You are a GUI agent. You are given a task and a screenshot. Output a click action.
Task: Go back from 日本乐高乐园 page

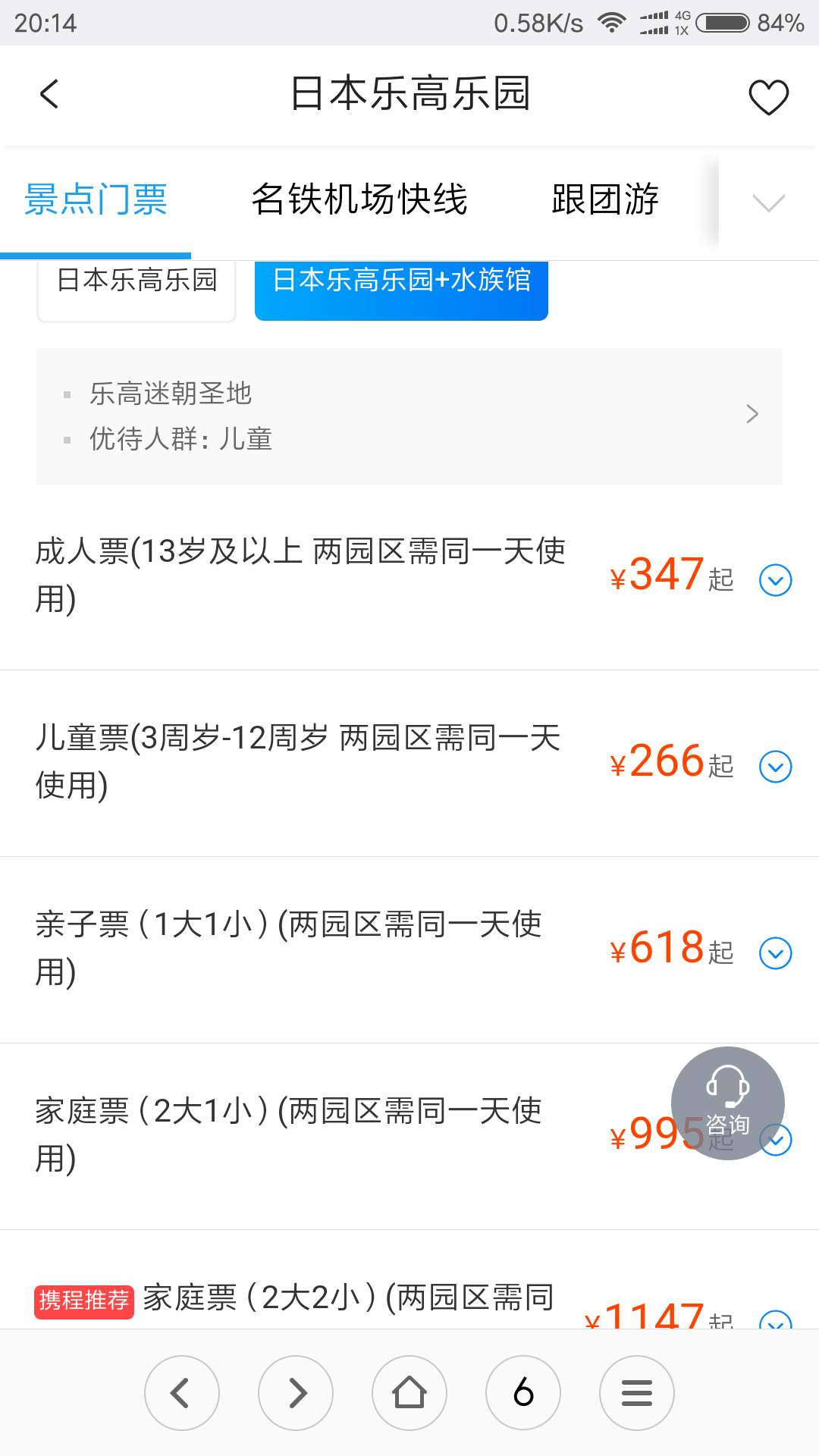pos(49,95)
